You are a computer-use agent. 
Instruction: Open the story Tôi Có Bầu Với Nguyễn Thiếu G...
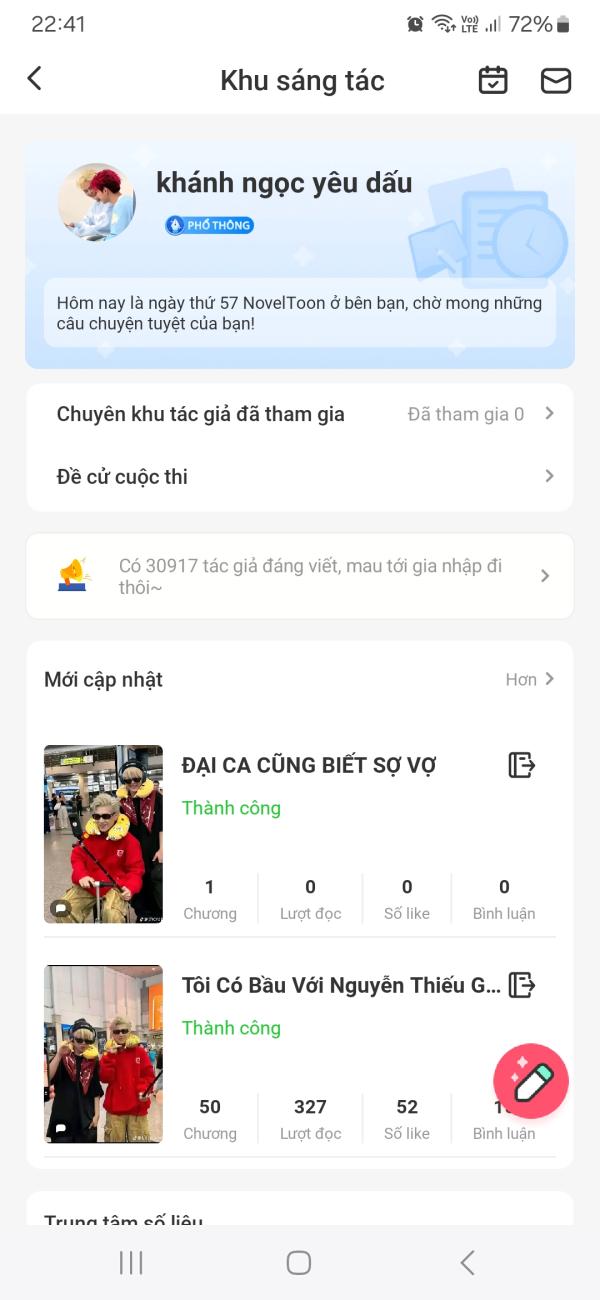pos(340,986)
